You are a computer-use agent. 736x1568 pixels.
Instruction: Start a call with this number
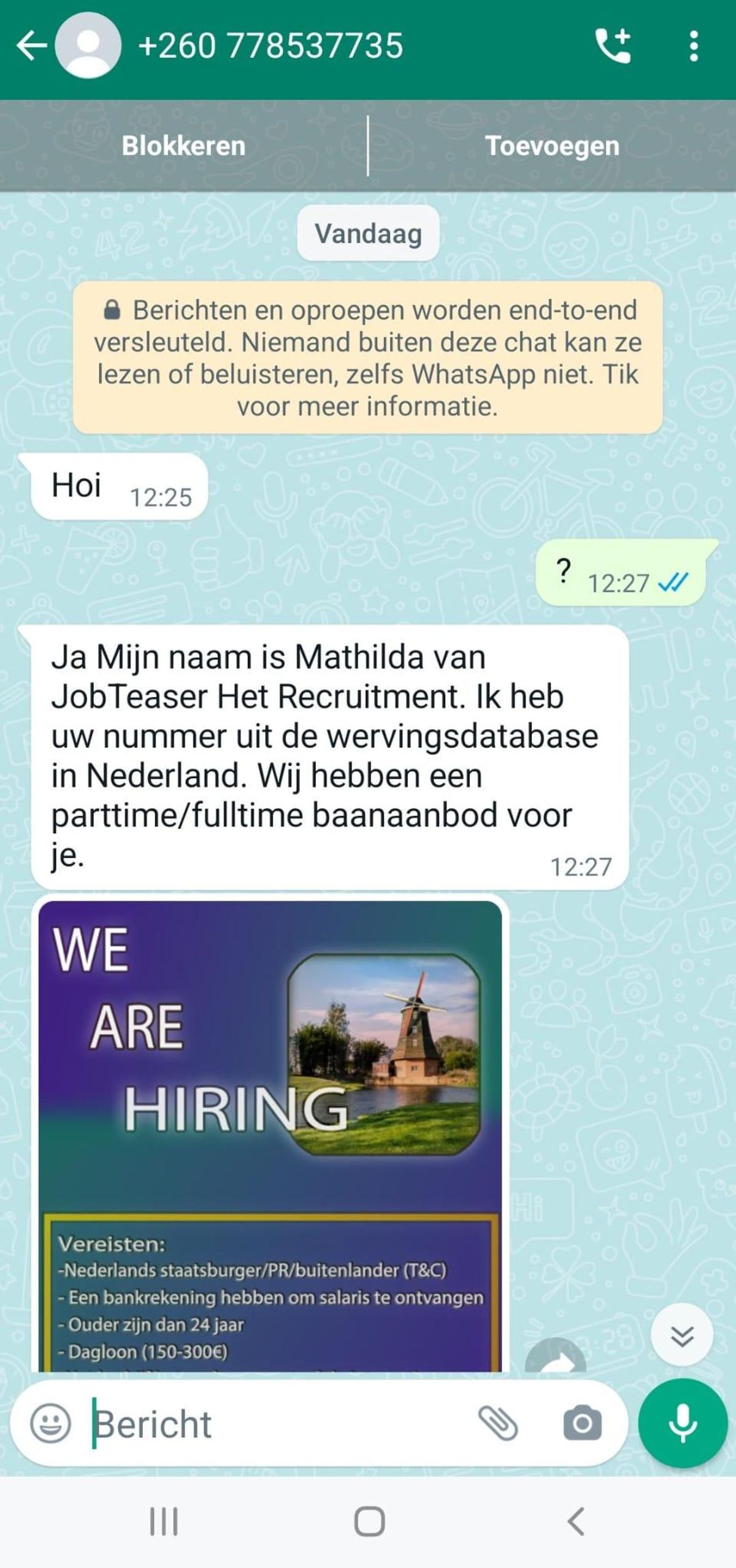(x=612, y=45)
